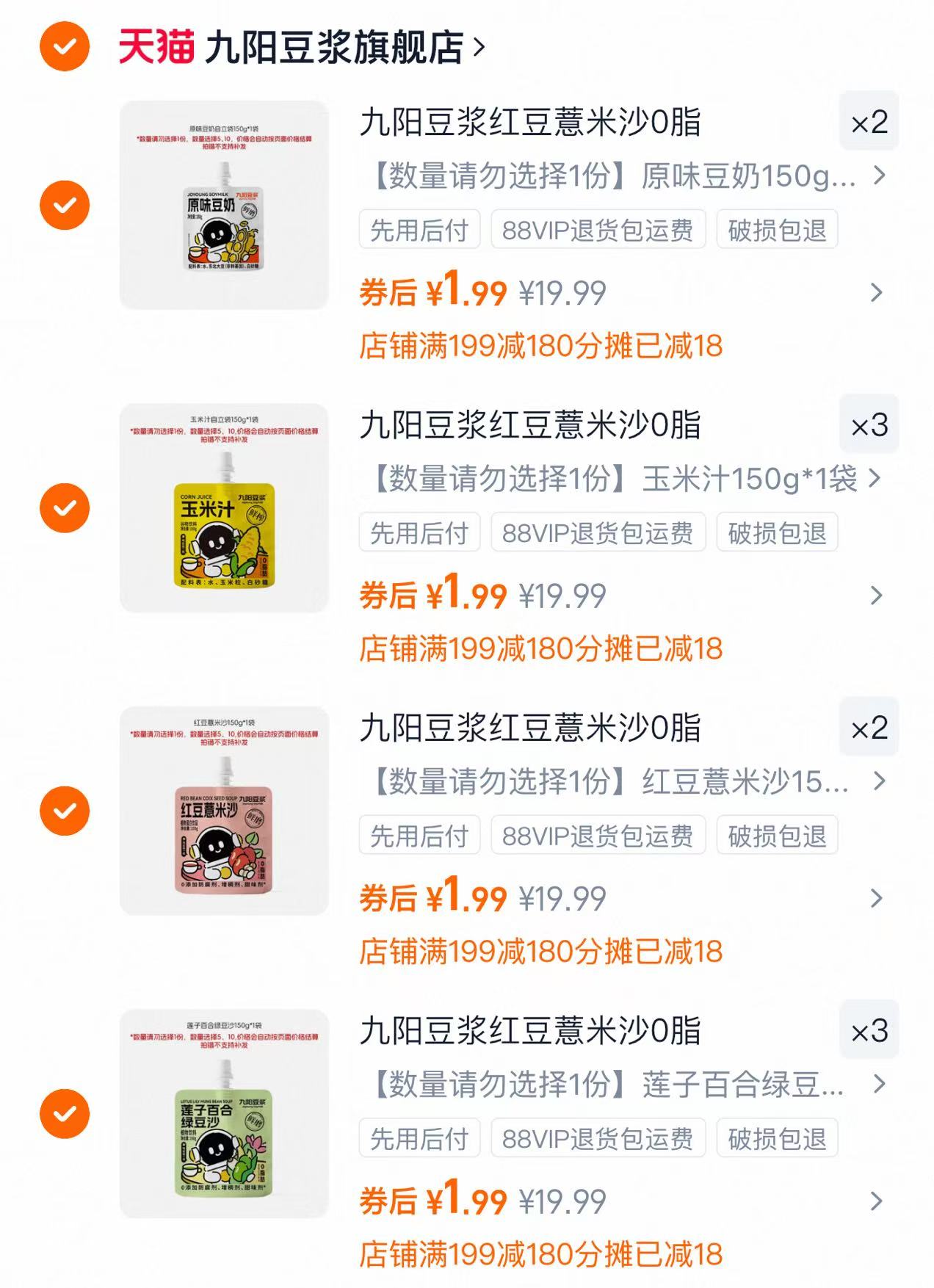This screenshot has height=1288, width=934.
Task: Click the 88VIP退货包运费 tag
Action: [x=599, y=229]
